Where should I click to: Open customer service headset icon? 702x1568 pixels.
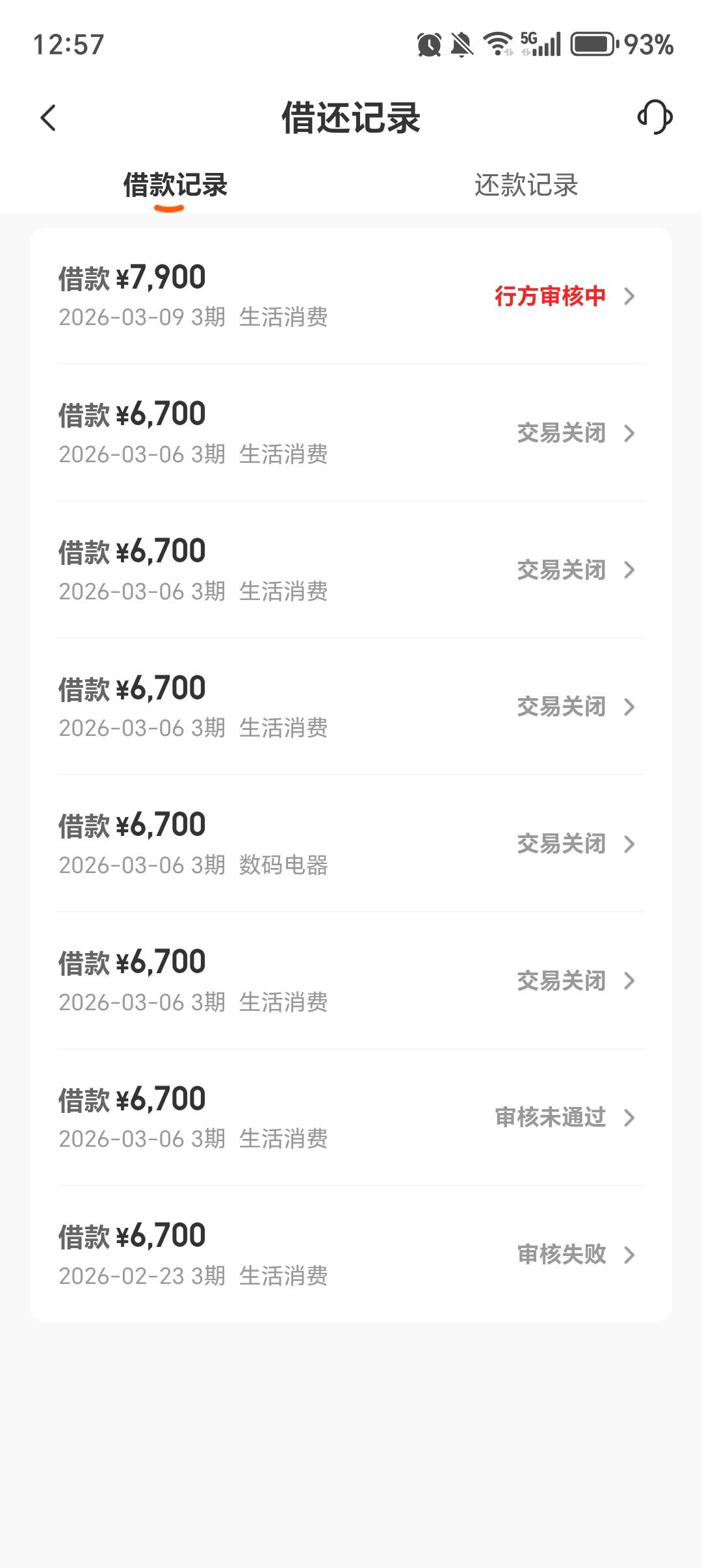pos(655,118)
